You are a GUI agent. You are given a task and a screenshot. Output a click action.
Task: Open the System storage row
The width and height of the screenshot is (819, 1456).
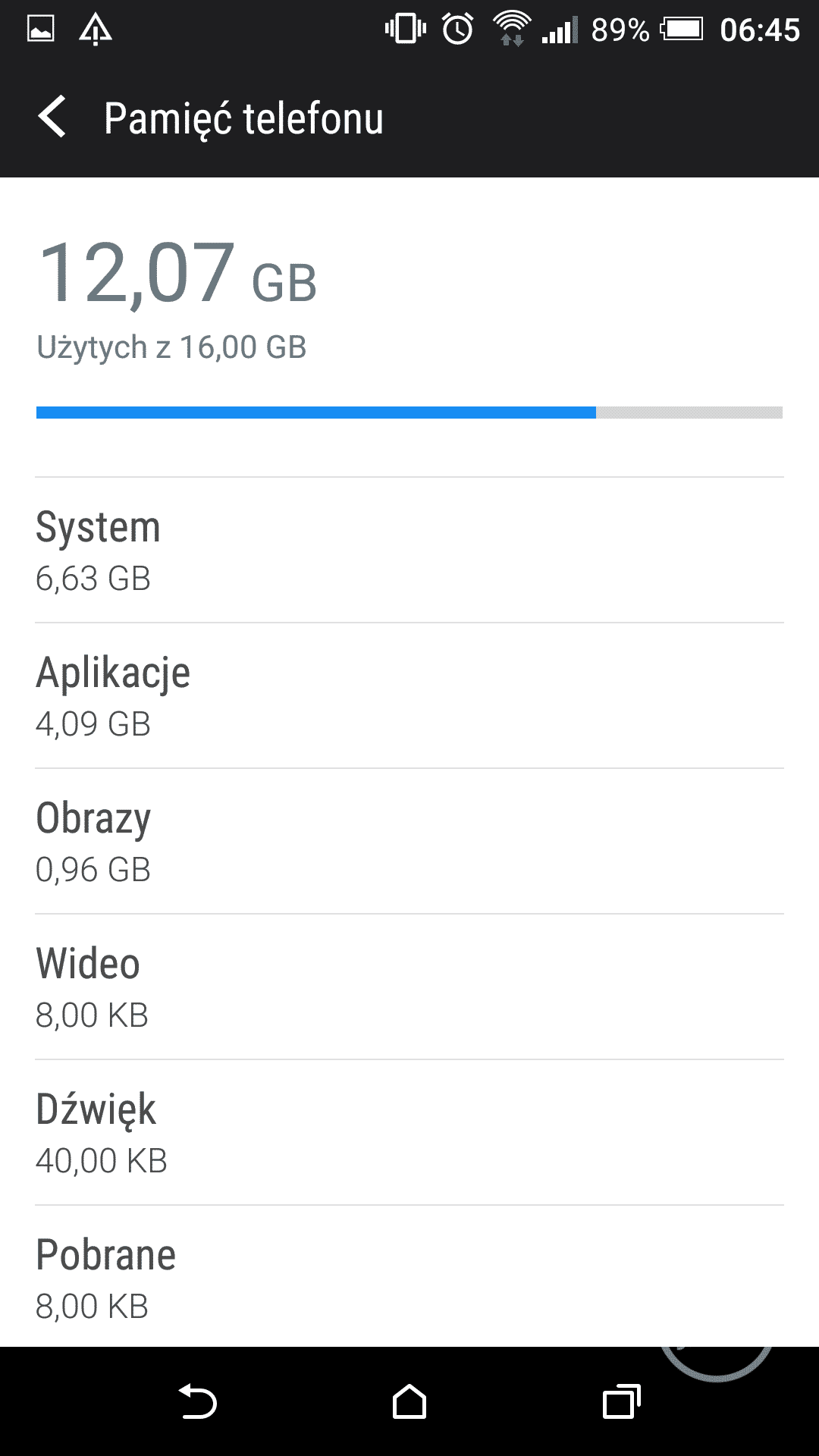(x=409, y=551)
